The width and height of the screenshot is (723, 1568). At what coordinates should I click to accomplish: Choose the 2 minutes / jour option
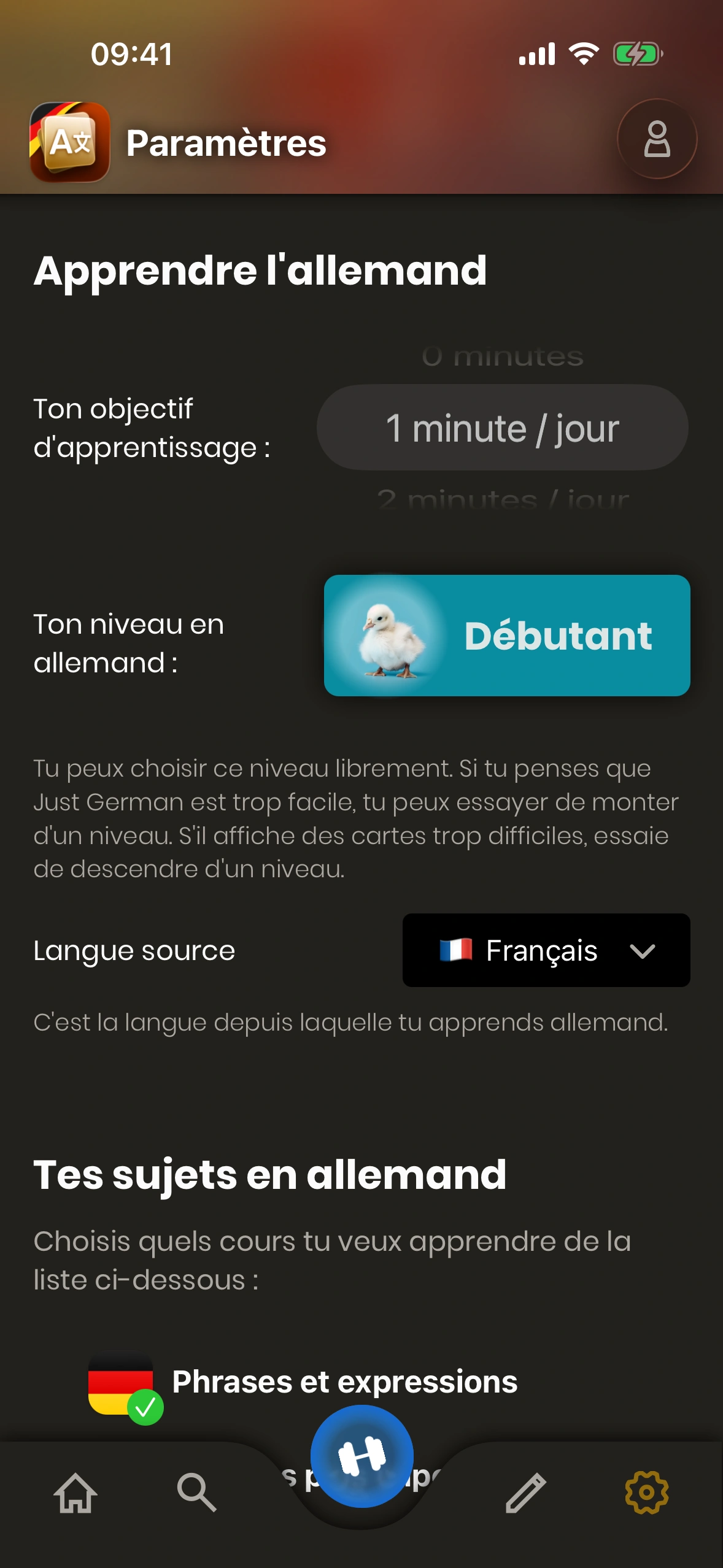(502, 499)
